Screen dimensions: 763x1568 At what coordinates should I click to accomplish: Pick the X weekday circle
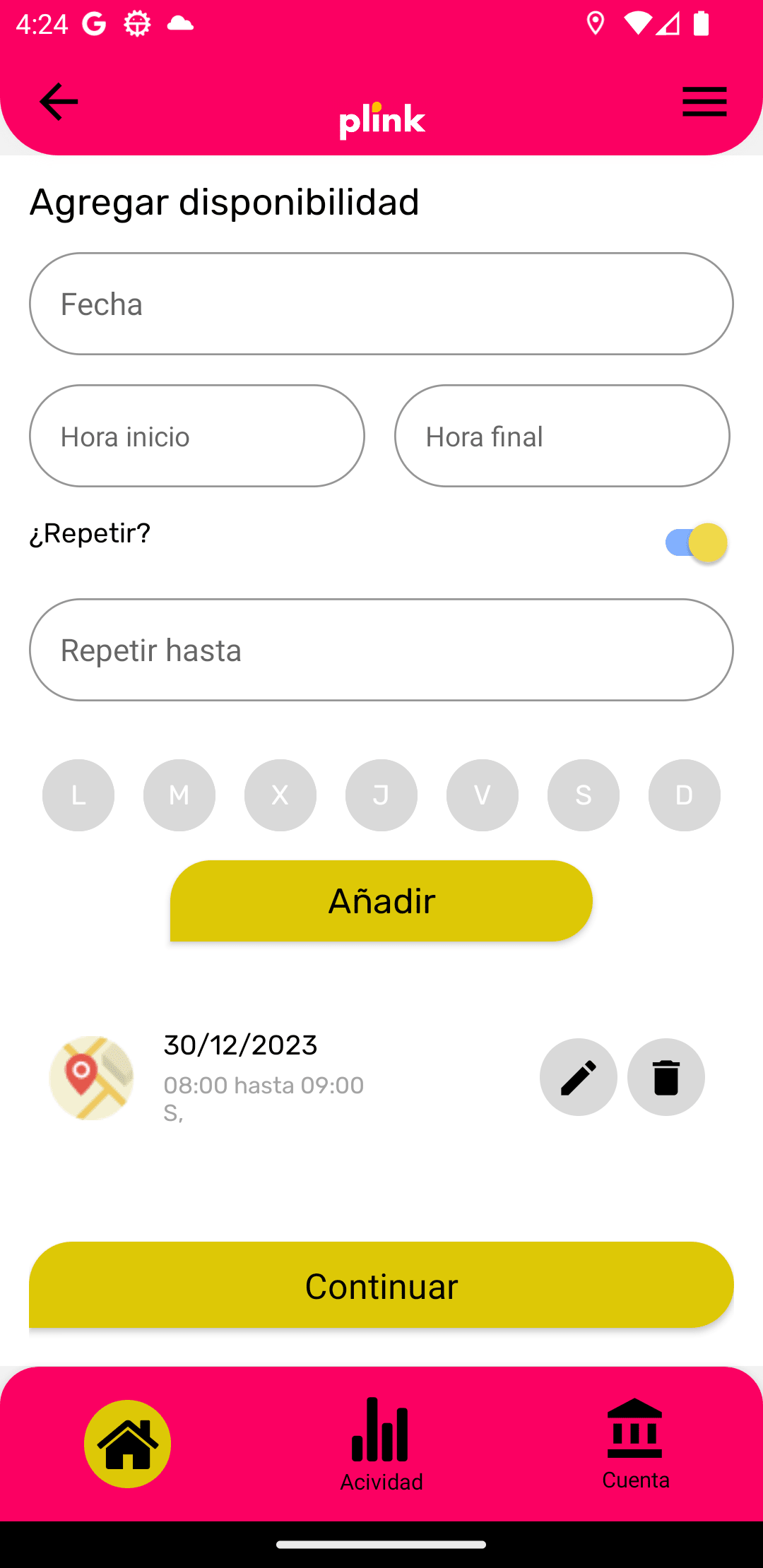tap(280, 795)
